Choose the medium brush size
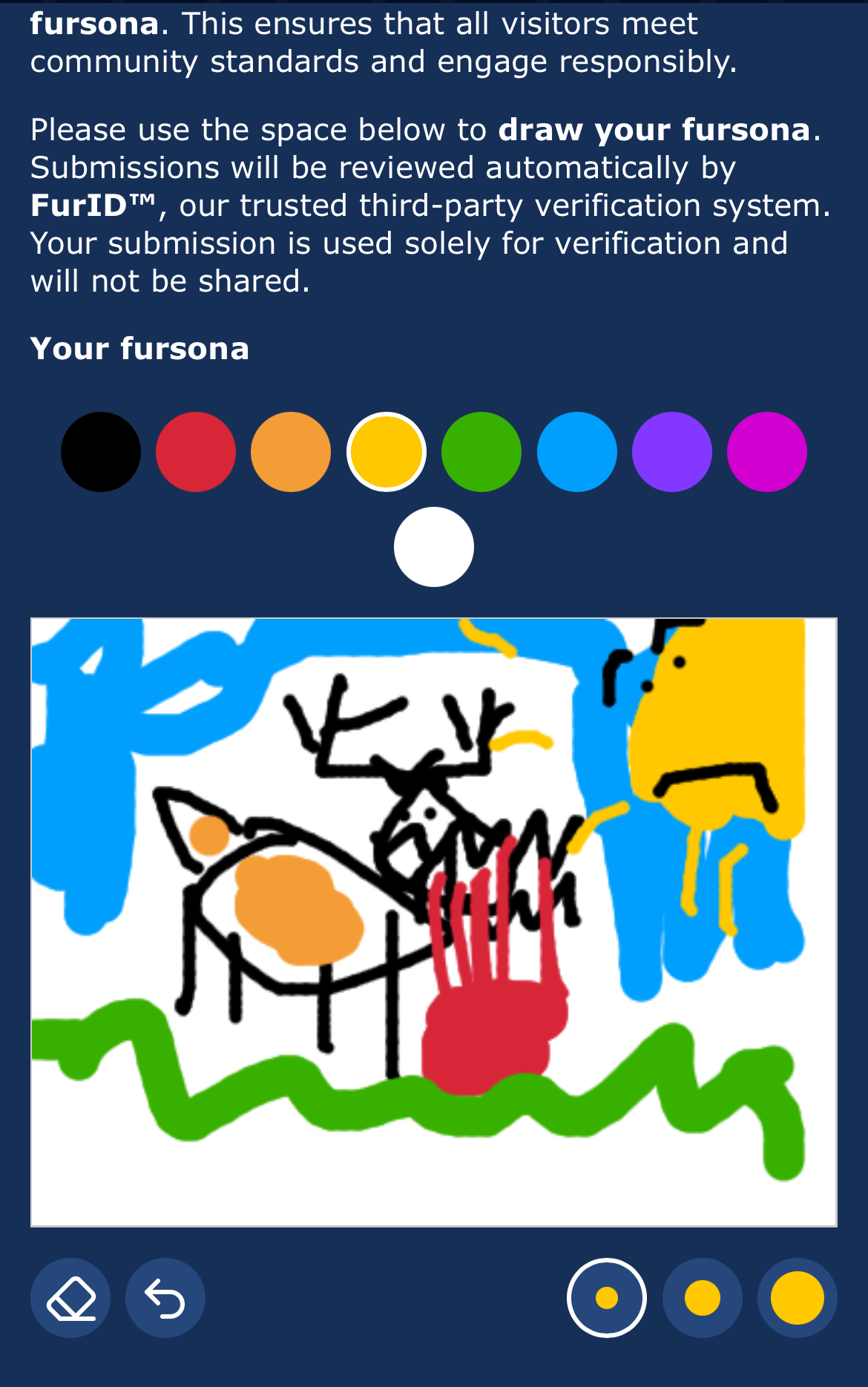 pyautogui.click(x=703, y=1298)
